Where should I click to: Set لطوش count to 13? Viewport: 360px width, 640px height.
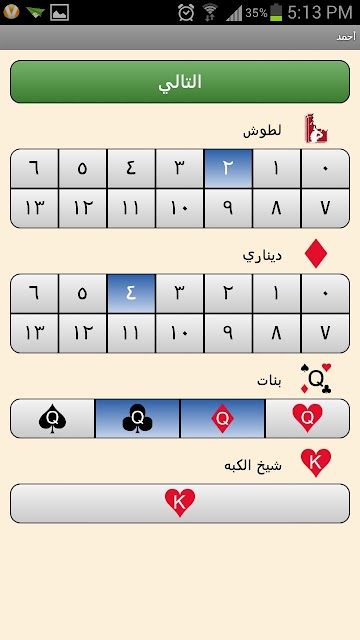tap(34, 208)
